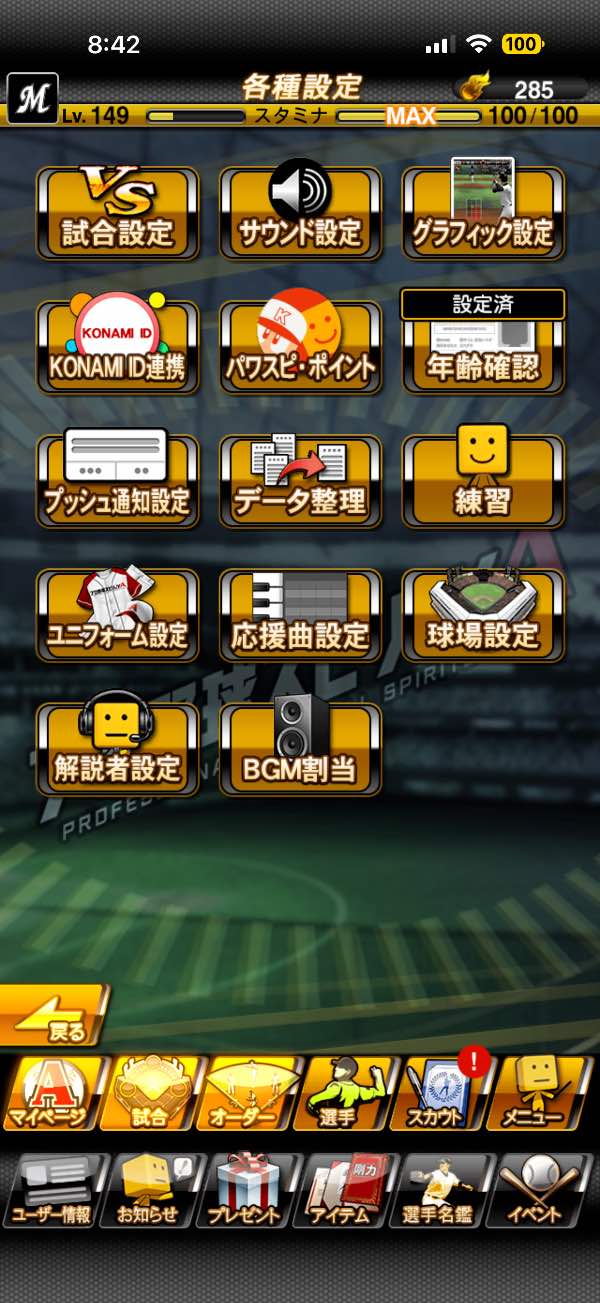The image size is (600, 1303).
Task: Start 練習 practice mode
Action: pyautogui.click(x=483, y=481)
